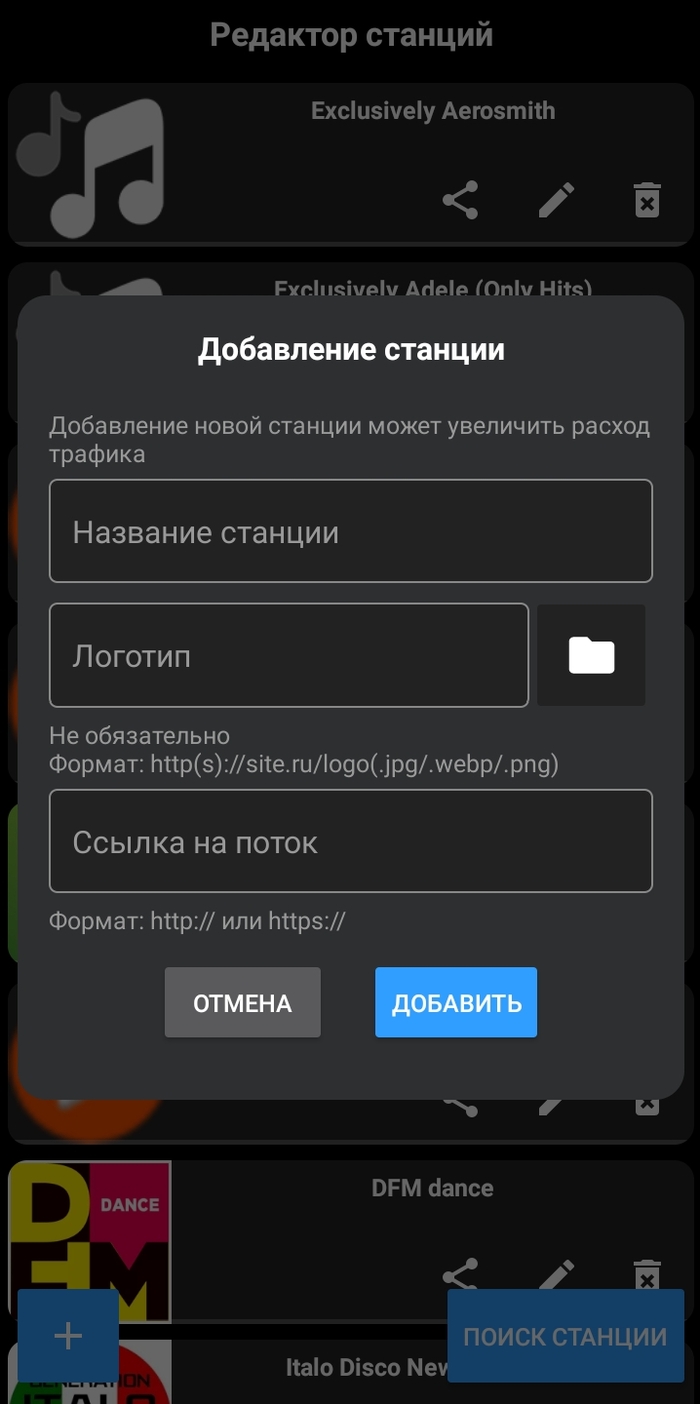700x1404 pixels.
Task: Focus the Название станции field
Action: 350,531
